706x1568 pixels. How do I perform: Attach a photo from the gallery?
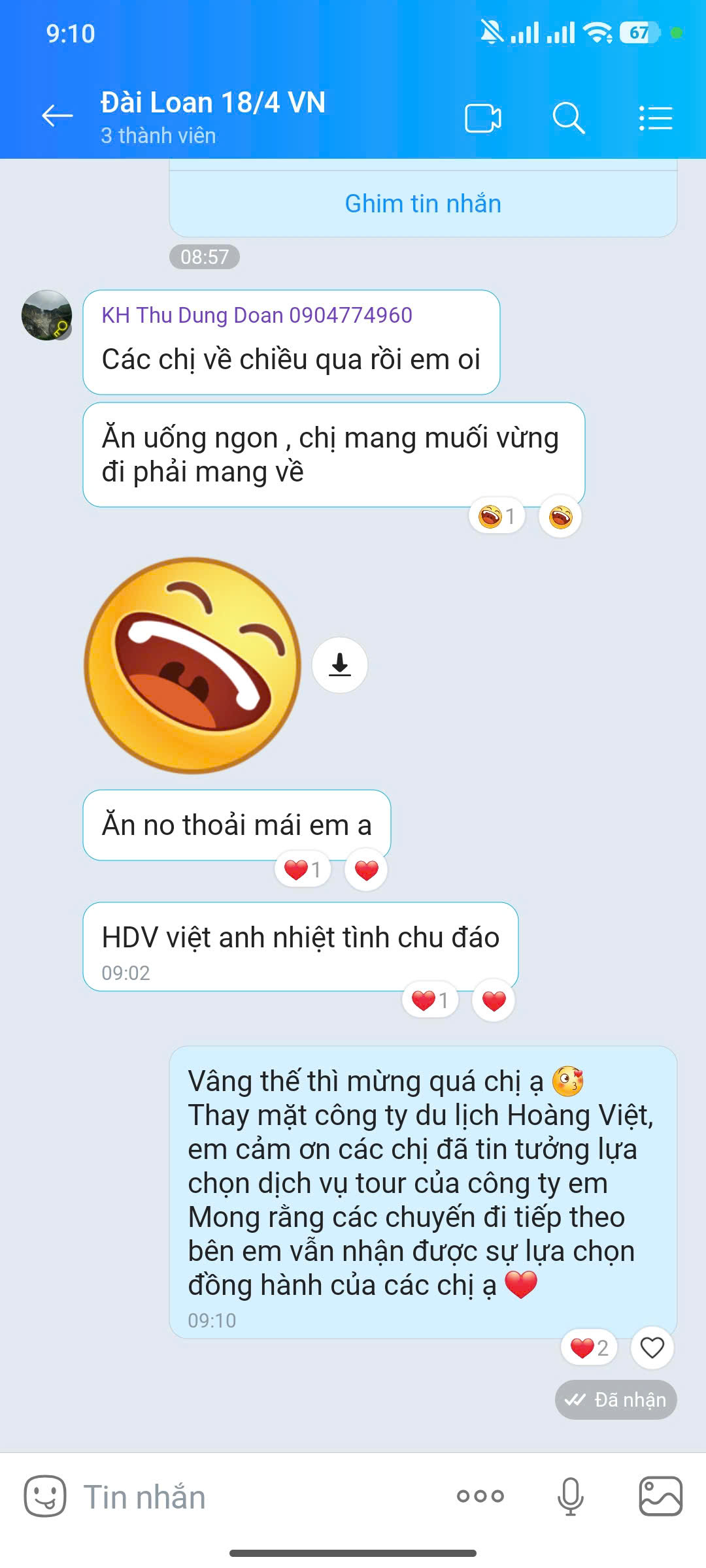pos(660,1496)
